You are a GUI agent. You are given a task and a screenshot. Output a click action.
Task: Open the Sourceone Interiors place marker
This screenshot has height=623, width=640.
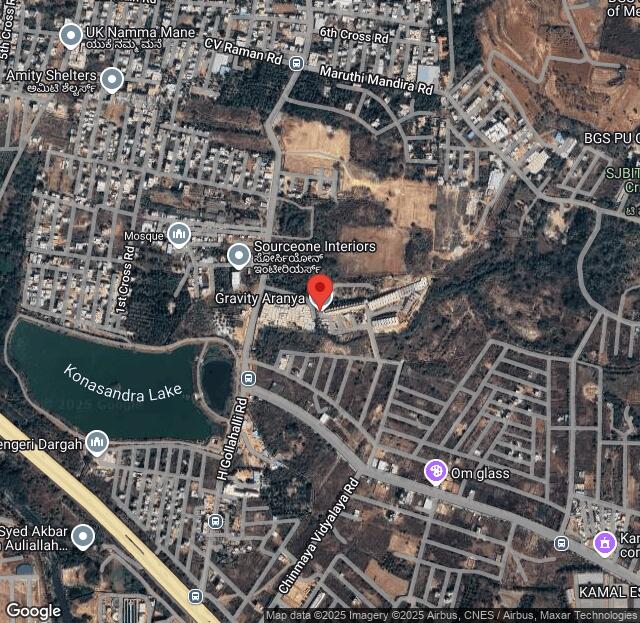pos(238,256)
